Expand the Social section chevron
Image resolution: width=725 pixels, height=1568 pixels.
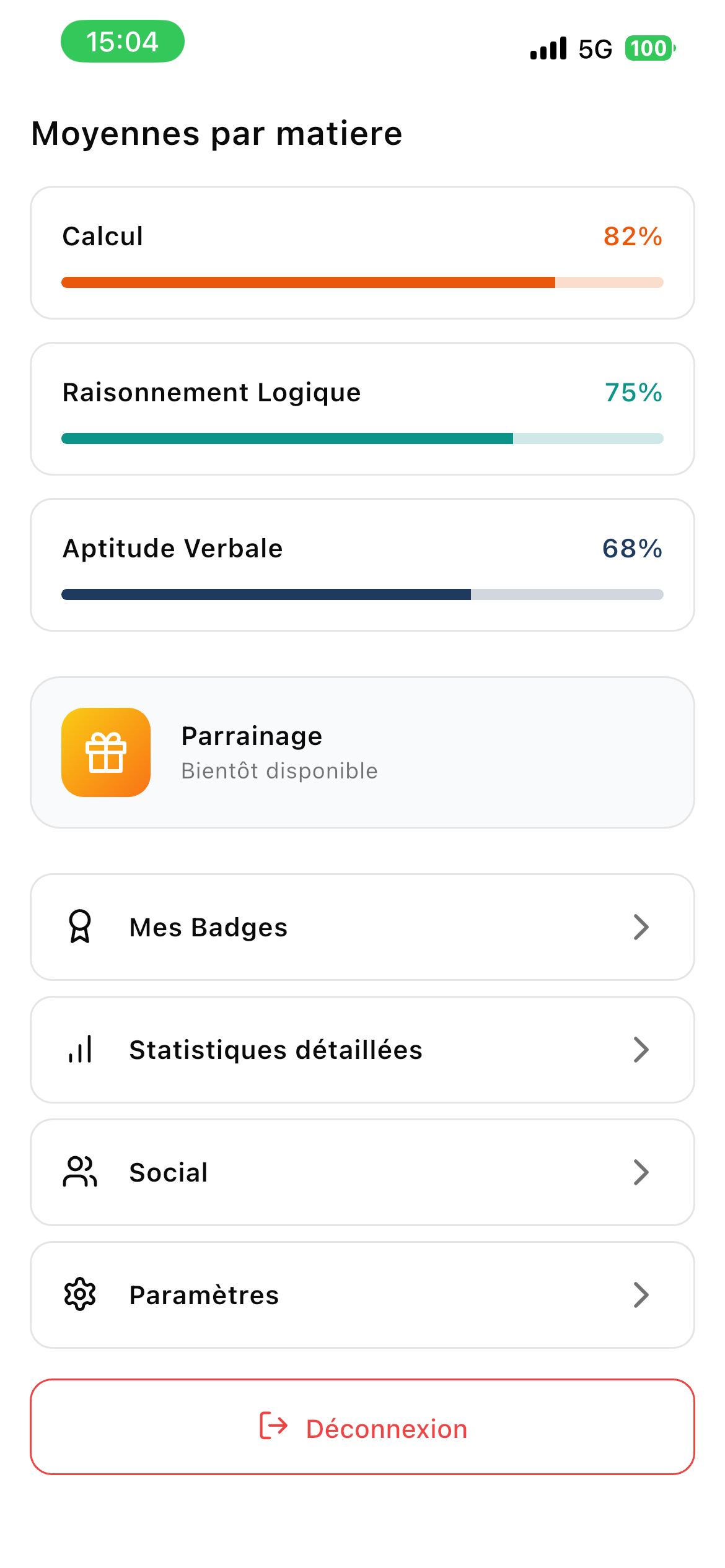(642, 1172)
